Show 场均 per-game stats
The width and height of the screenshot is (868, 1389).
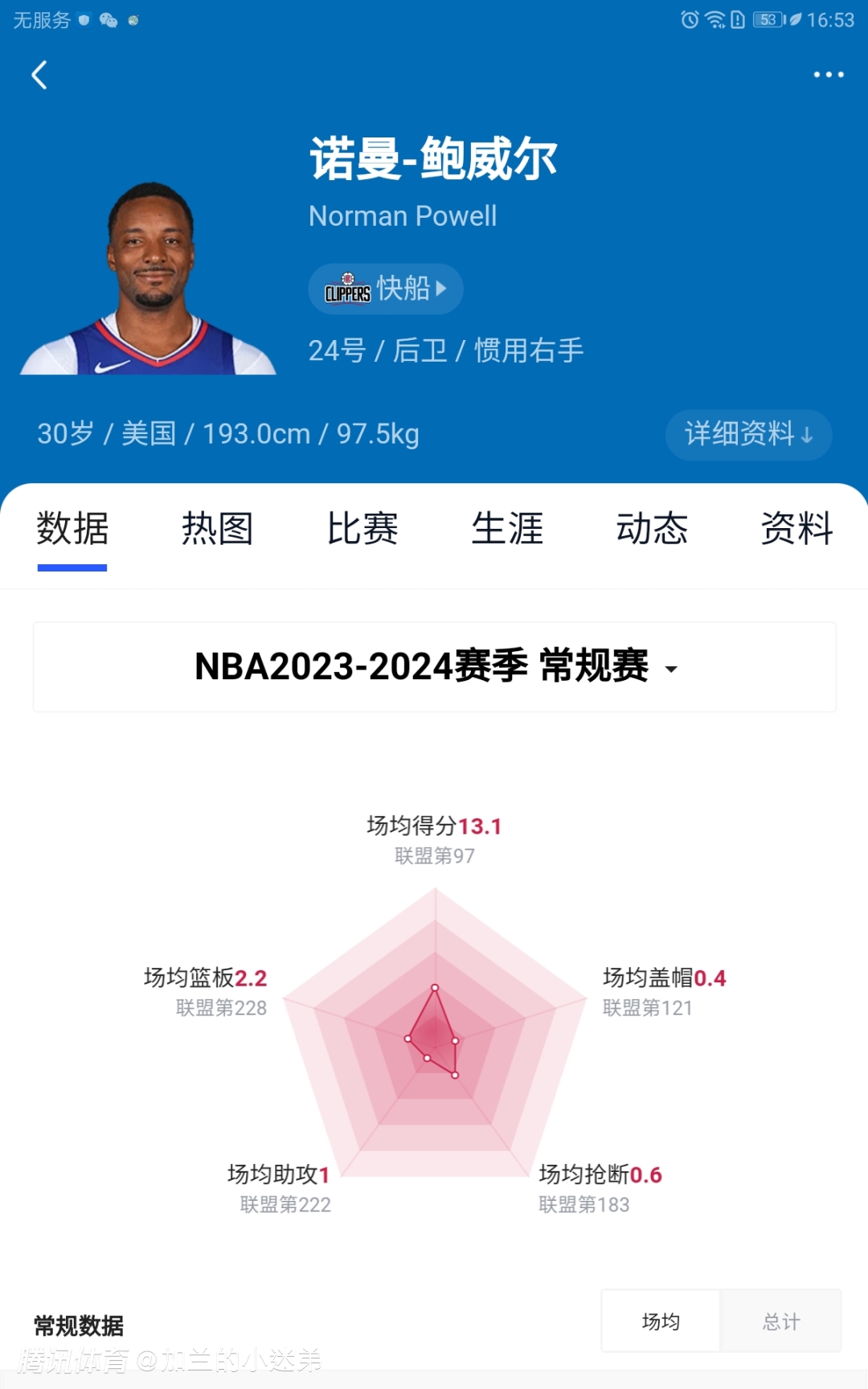click(661, 1321)
